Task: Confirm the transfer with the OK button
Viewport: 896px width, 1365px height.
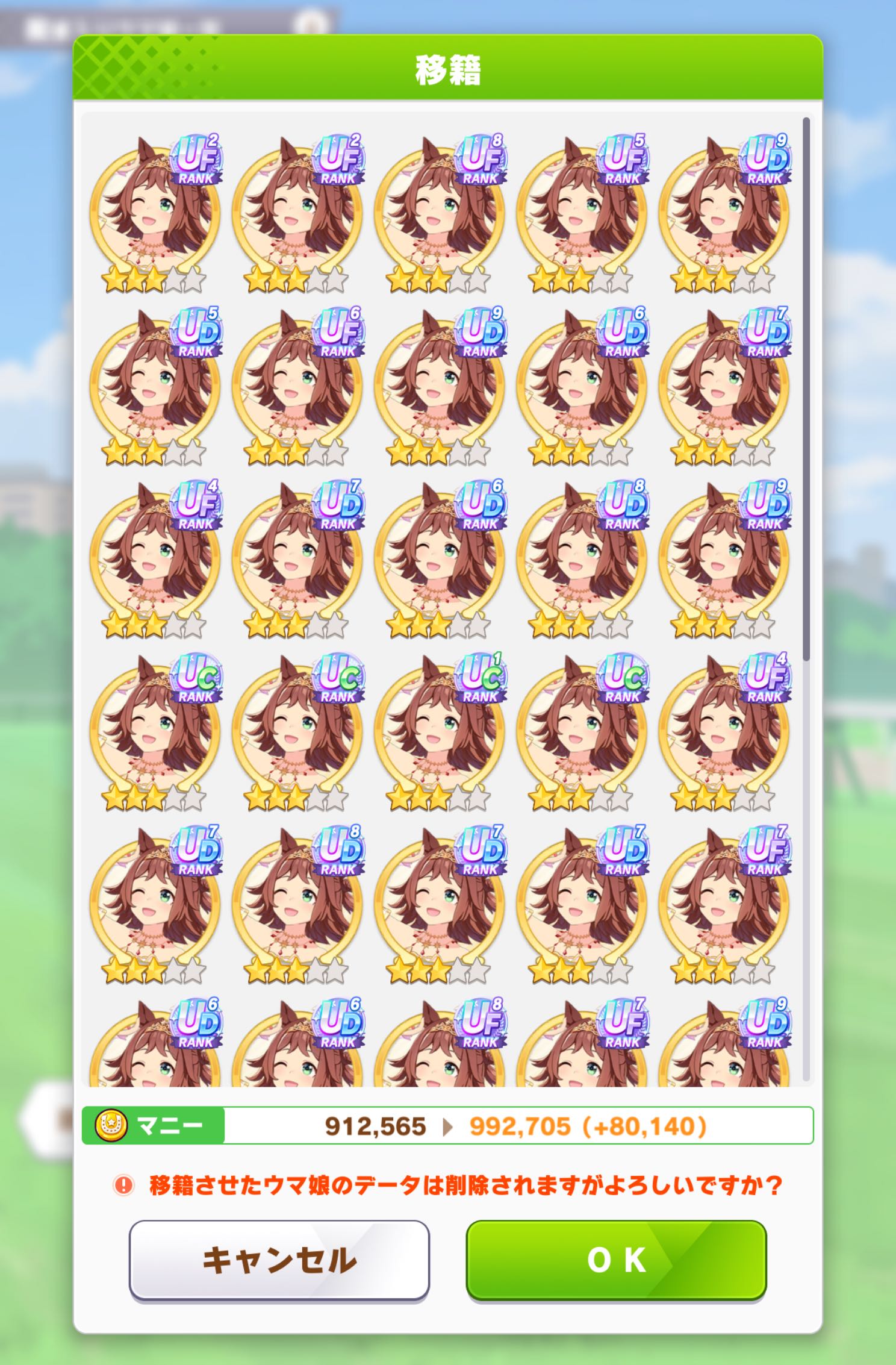Action: 616,1260
